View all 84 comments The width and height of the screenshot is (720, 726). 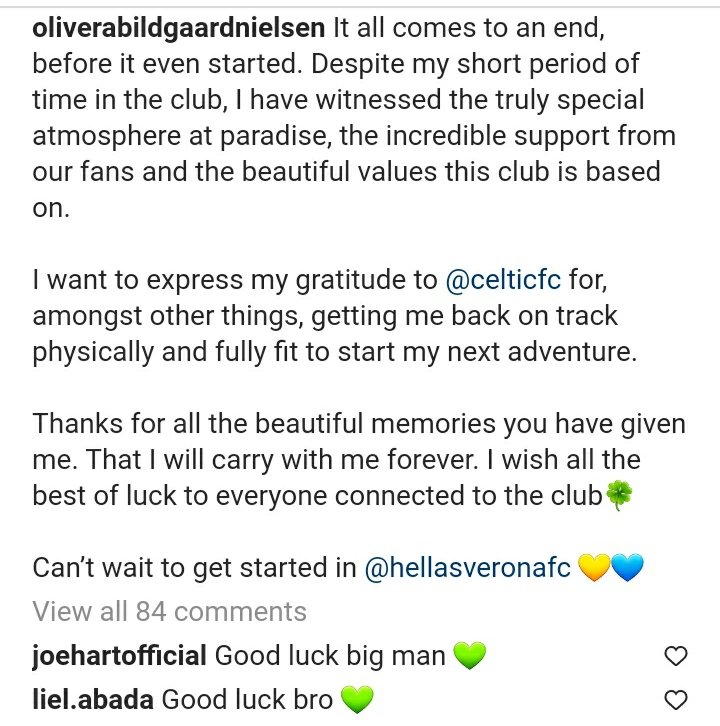point(169,610)
